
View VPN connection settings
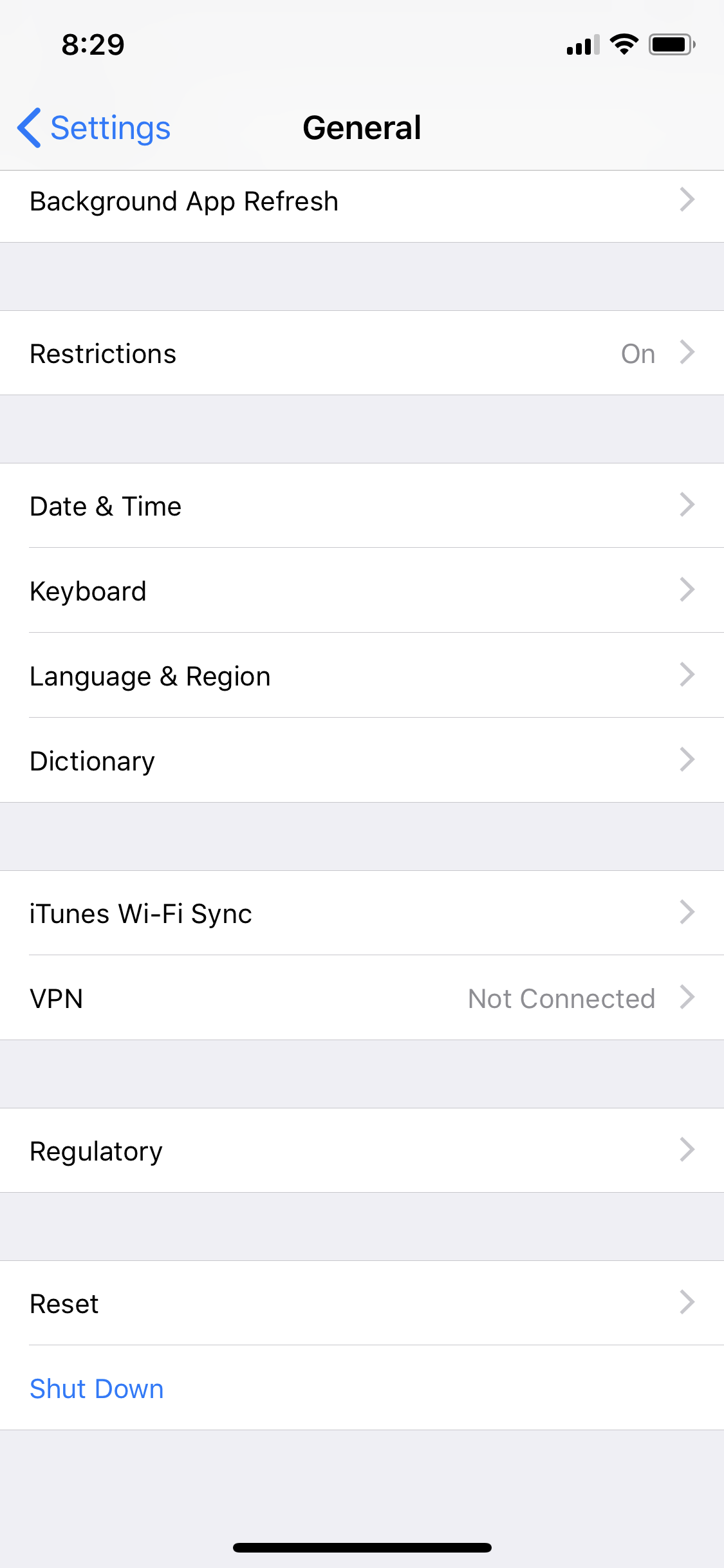362,998
